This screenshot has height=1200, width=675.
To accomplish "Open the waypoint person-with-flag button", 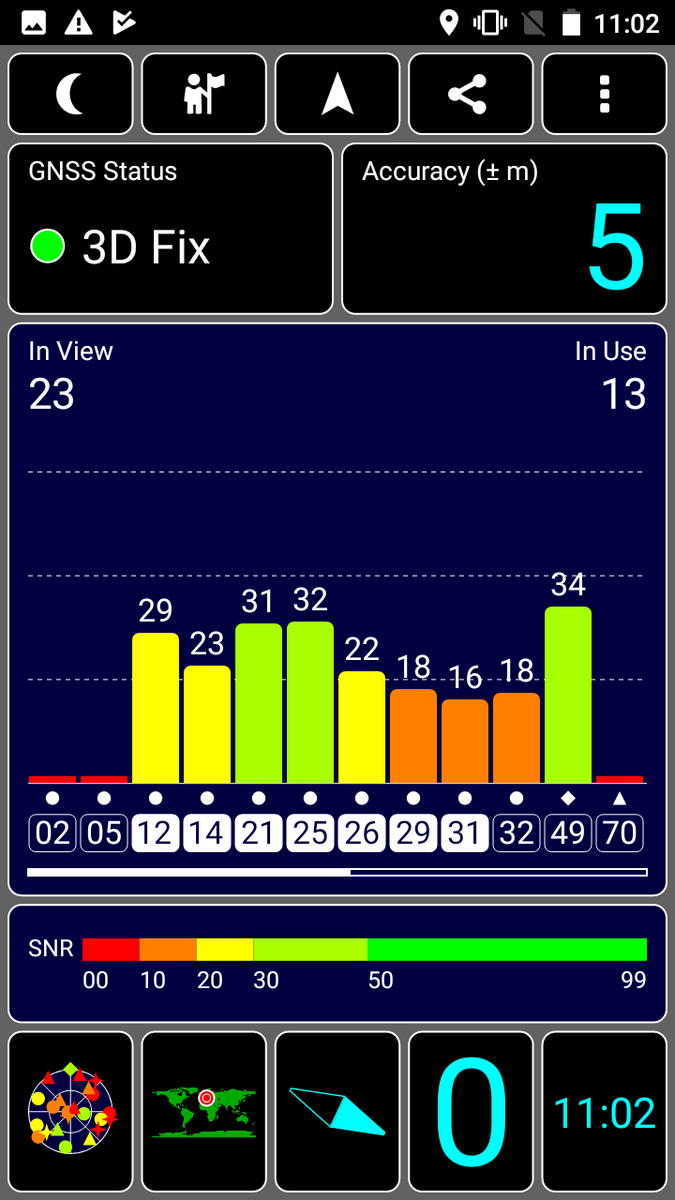I will coord(204,94).
